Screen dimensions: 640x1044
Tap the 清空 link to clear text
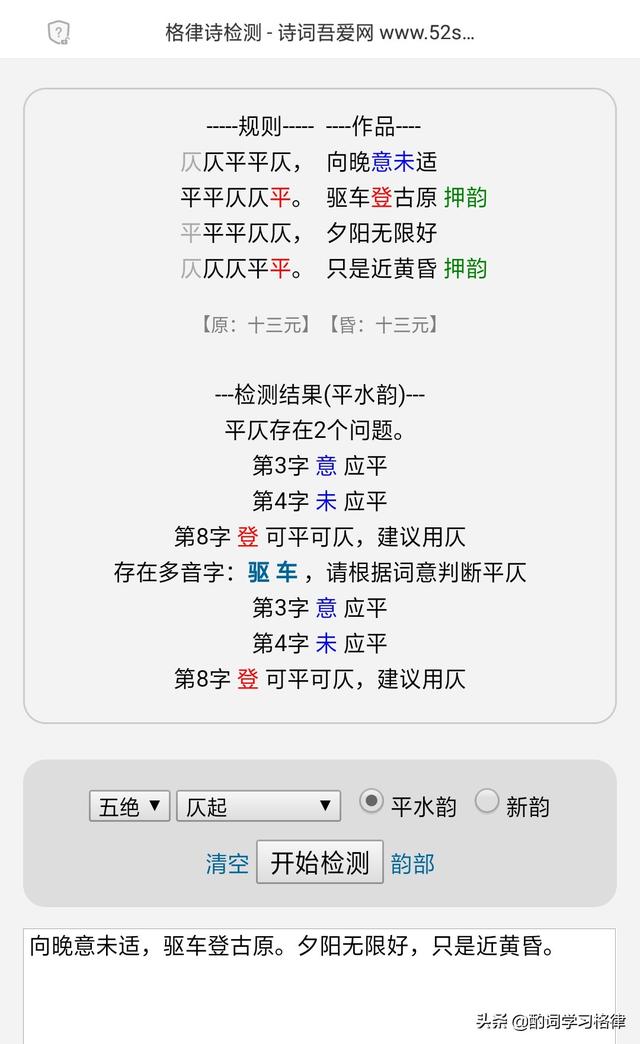(227, 864)
